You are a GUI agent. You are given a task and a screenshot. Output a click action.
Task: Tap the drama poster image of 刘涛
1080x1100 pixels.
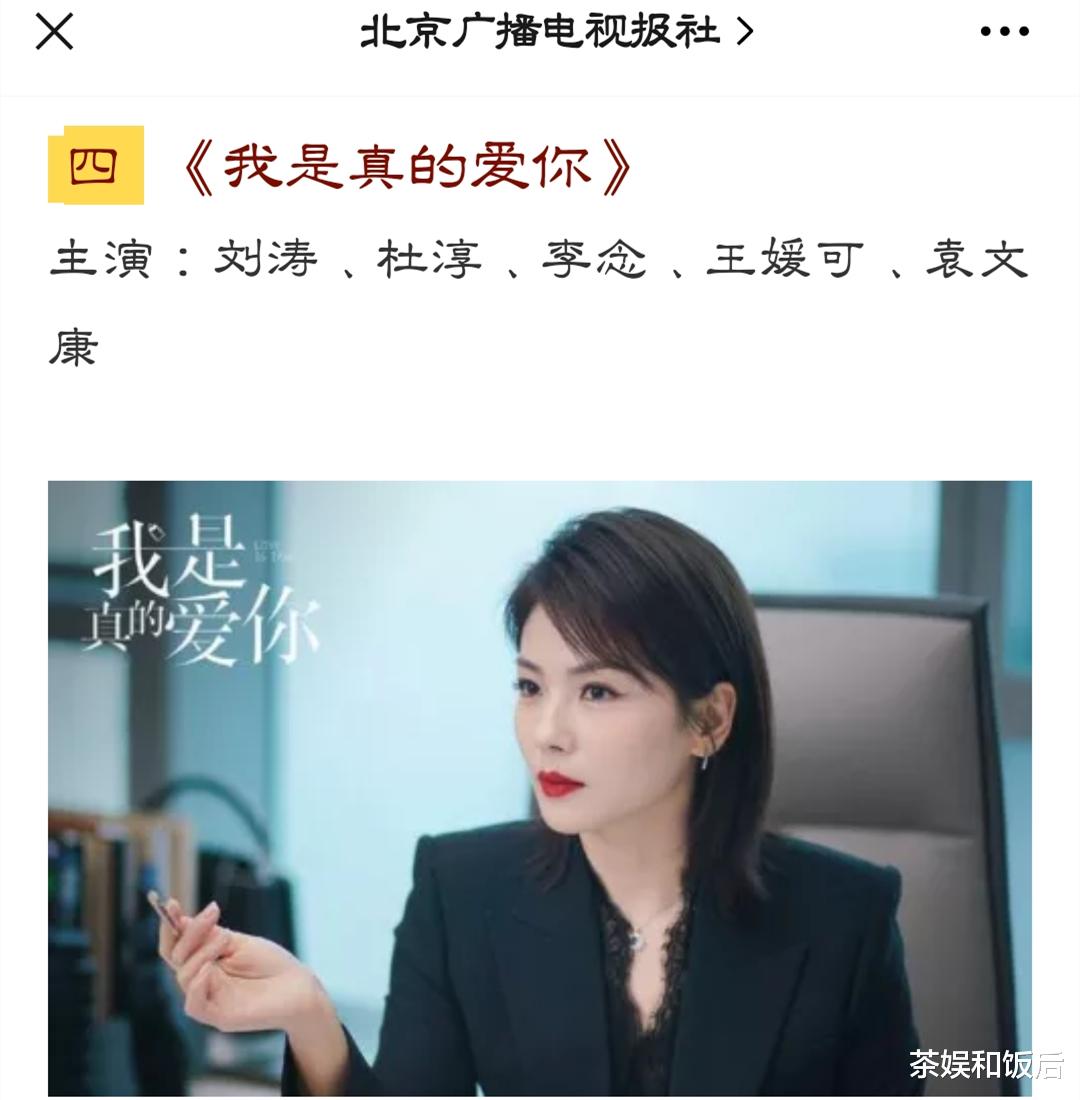click(540, 790)
